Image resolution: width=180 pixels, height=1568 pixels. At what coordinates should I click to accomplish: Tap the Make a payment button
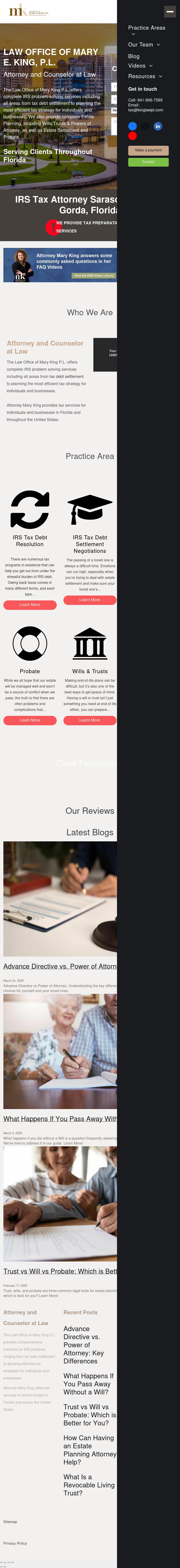(x=148, y=150)
